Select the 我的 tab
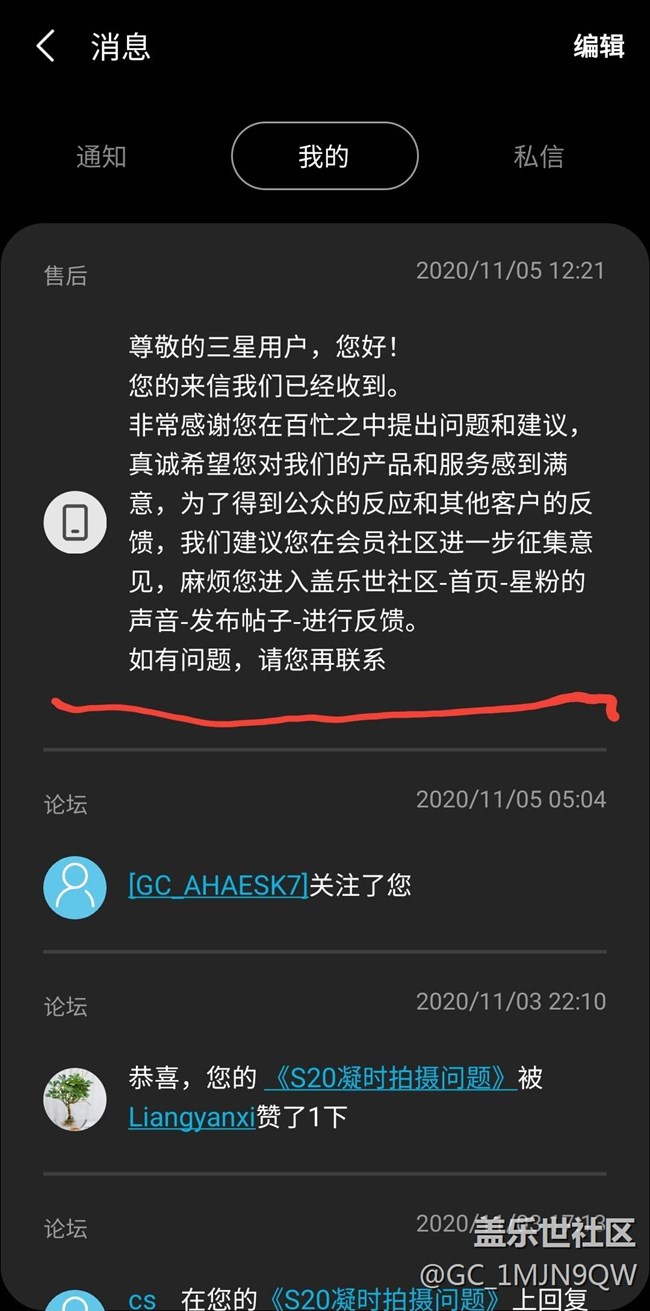This screenshot has width=650, height=1311. point(324,156)
